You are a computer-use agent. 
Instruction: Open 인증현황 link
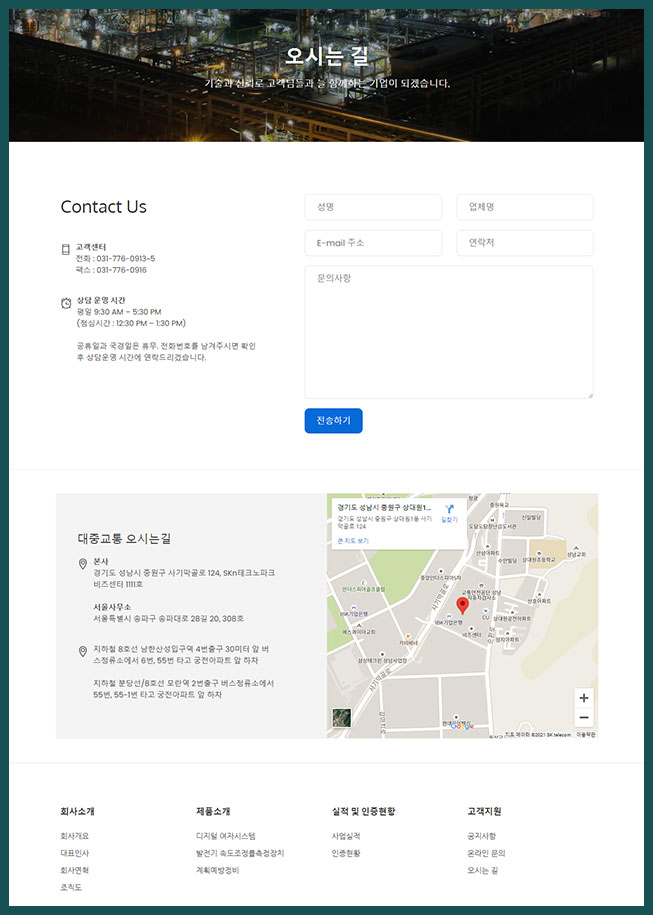point(346,853)
